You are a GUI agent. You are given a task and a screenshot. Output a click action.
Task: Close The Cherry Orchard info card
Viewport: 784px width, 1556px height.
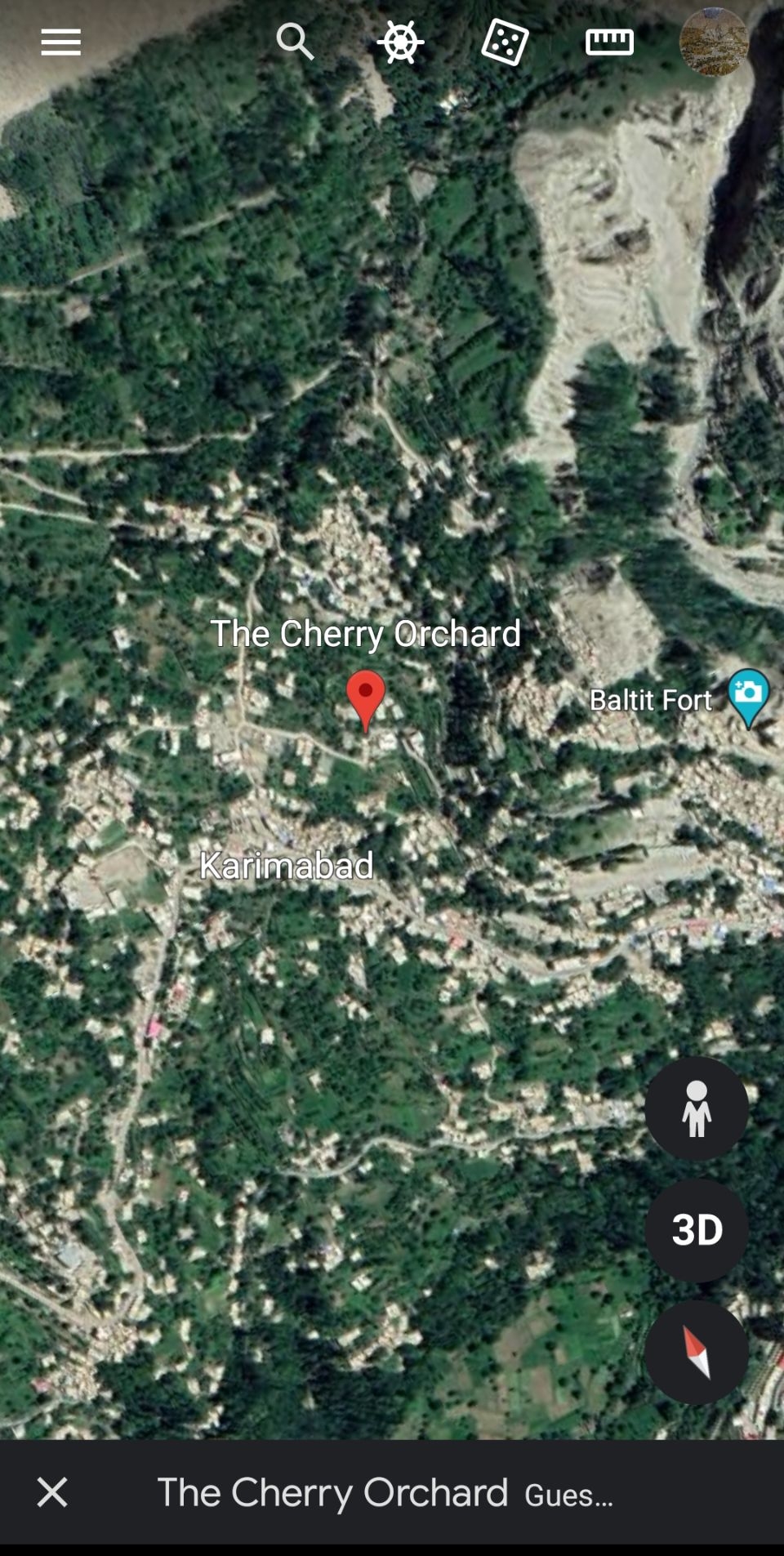click(52, 1492)
